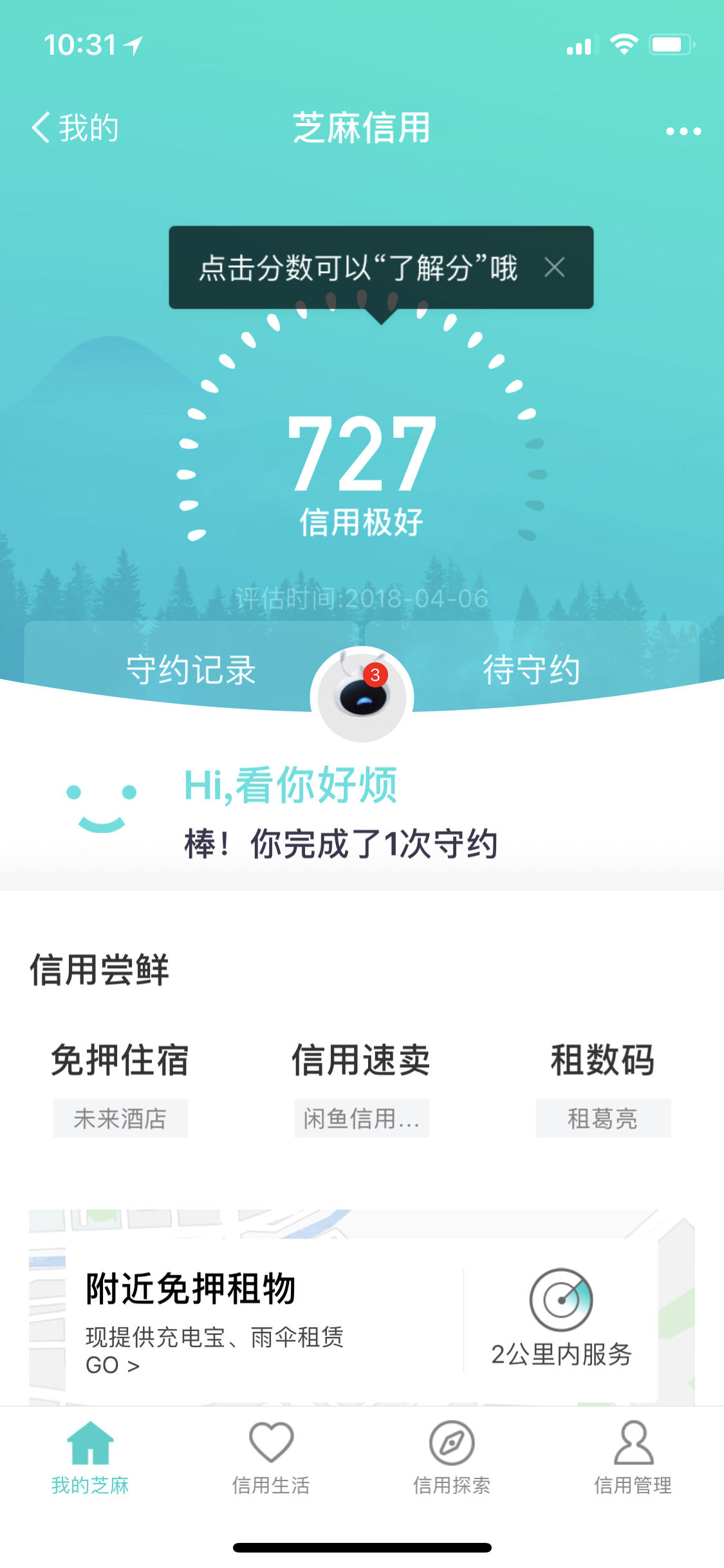This screenshot has width=724, height=1568.
Task: Open 待守约
Action: tap(532, 669)
